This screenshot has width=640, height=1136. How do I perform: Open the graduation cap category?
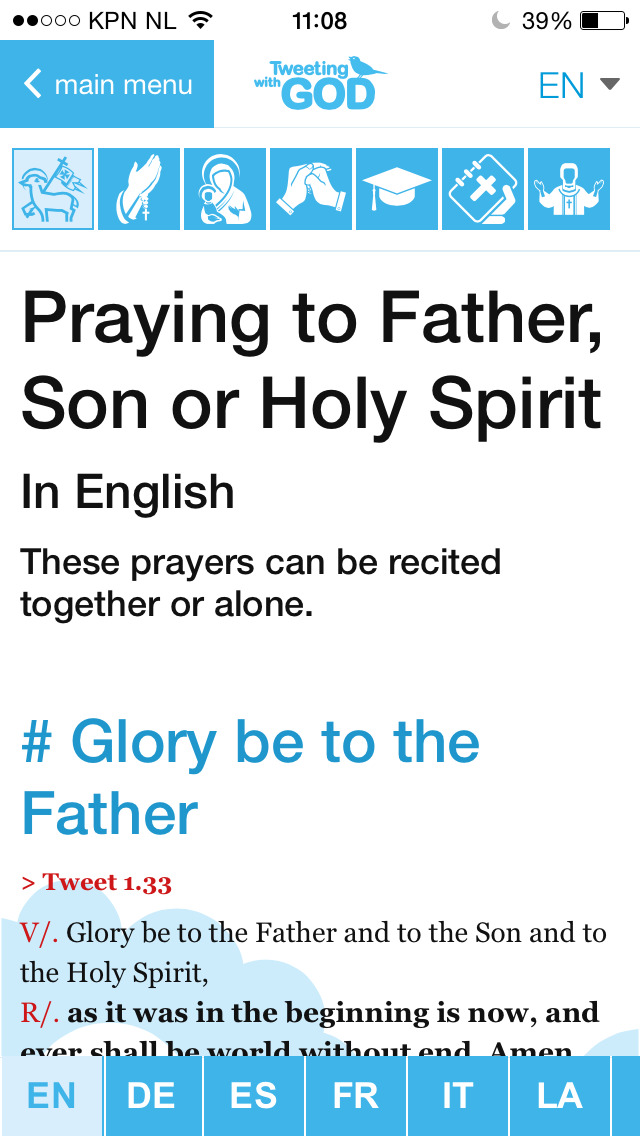[396, 189]
